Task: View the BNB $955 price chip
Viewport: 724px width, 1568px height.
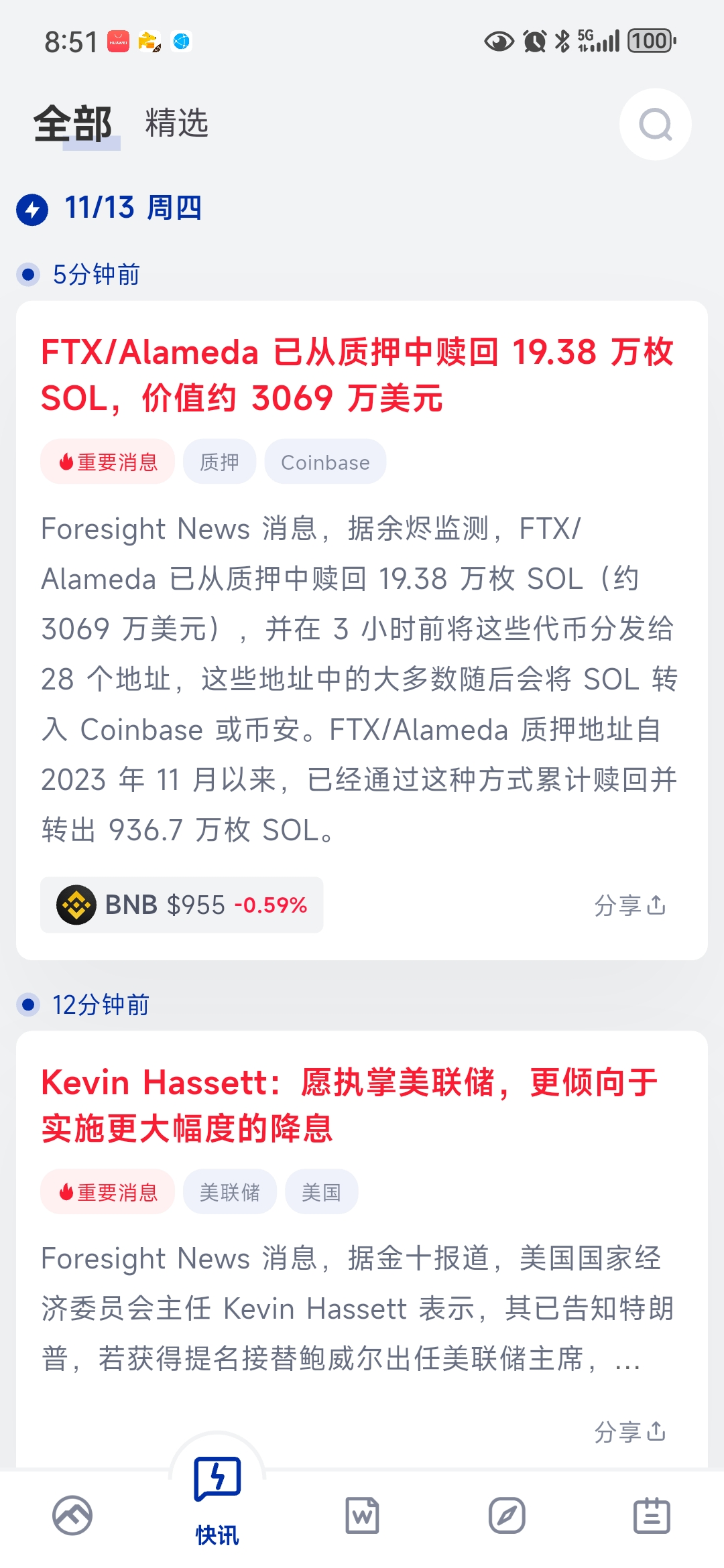Action: click(x=182, y=905)
